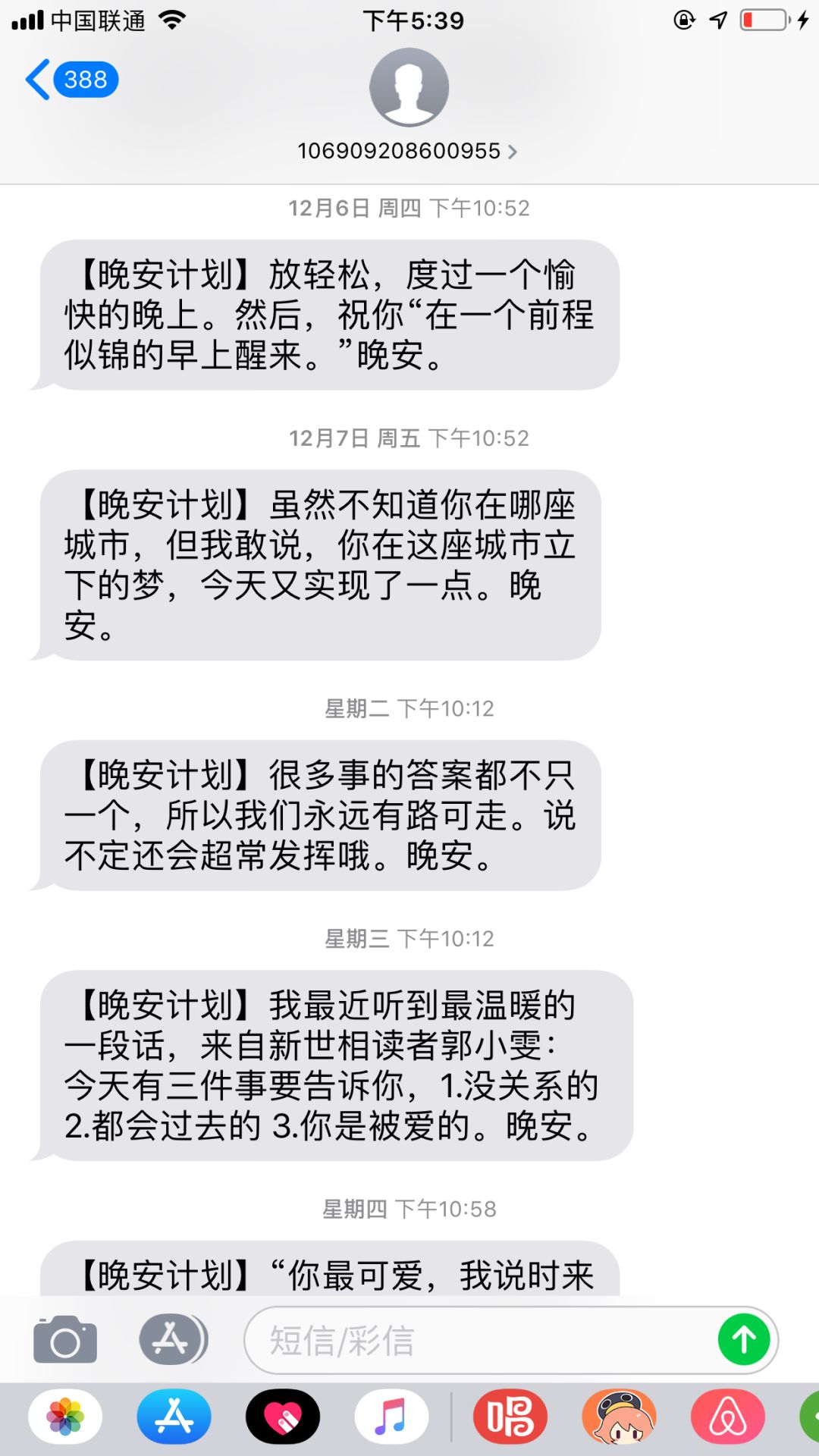
Task: Open the Music iMessage app
Action: pos(391,1417)
